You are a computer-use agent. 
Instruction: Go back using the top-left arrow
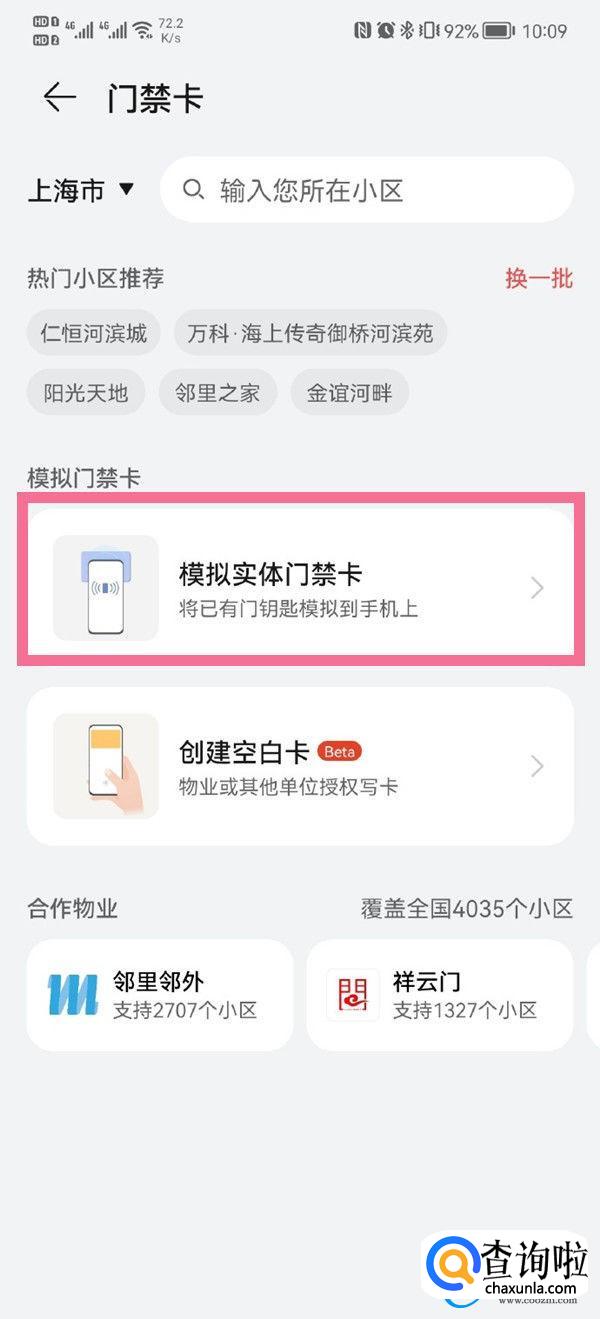point(60,97)
